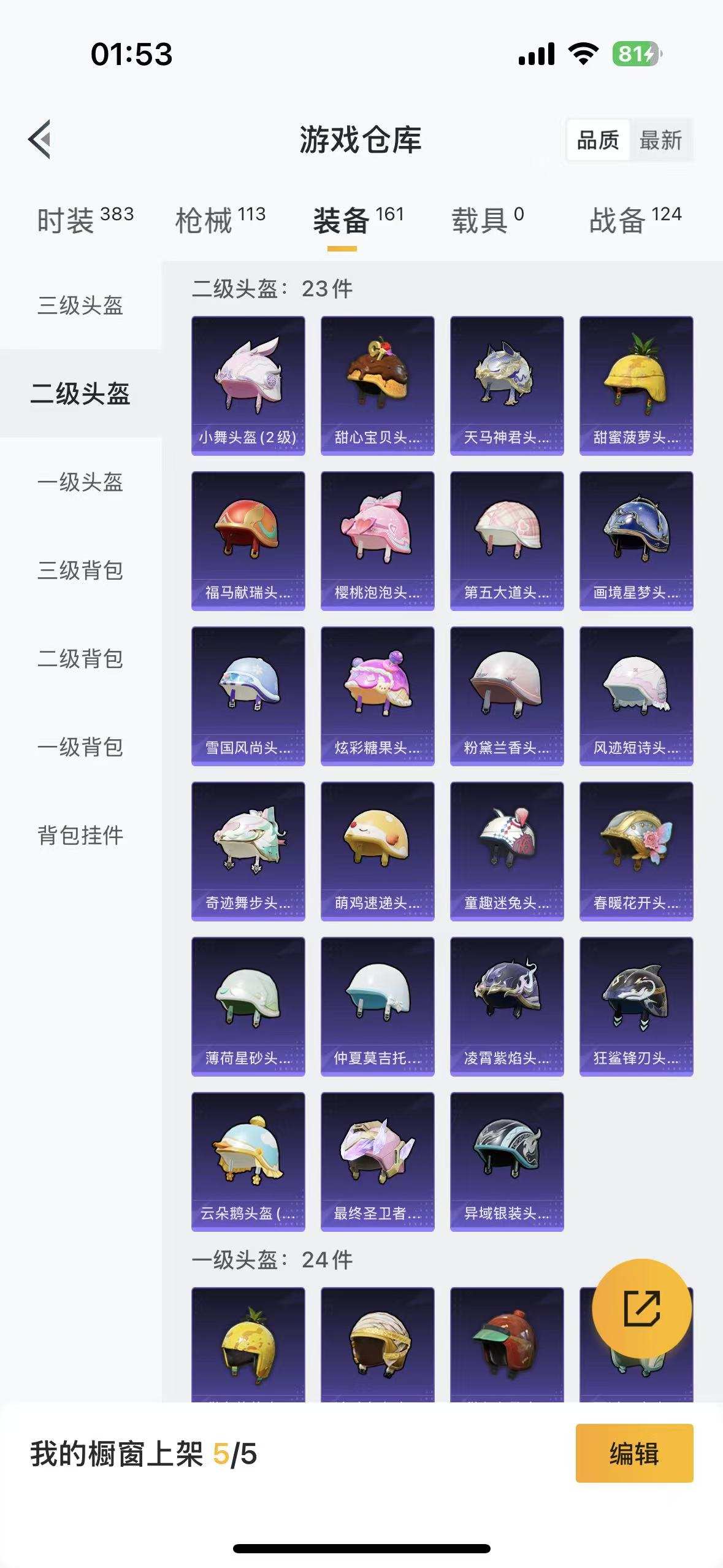This screenshot has width=723, height=1568.
Task: Open the 樱桃泡泡头 helmet card
Action: [x=377, y=540]
